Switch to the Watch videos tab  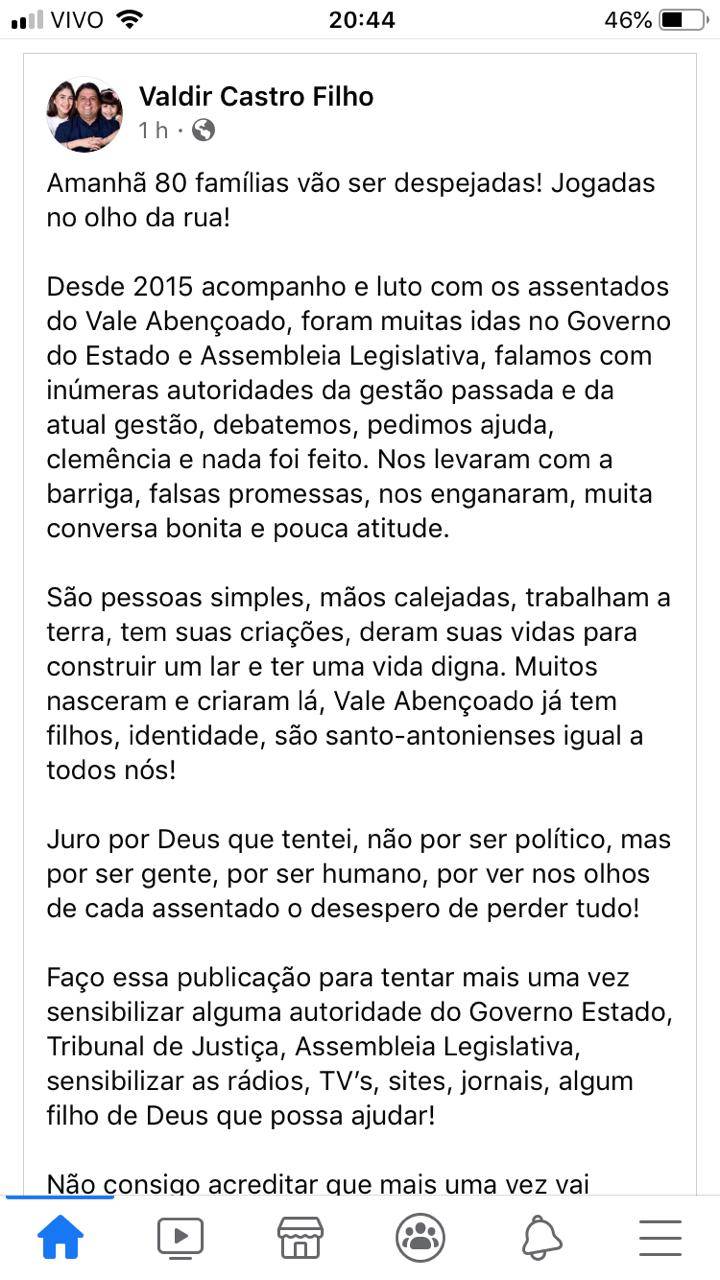pyautogui.click(x=180, y=1238)
